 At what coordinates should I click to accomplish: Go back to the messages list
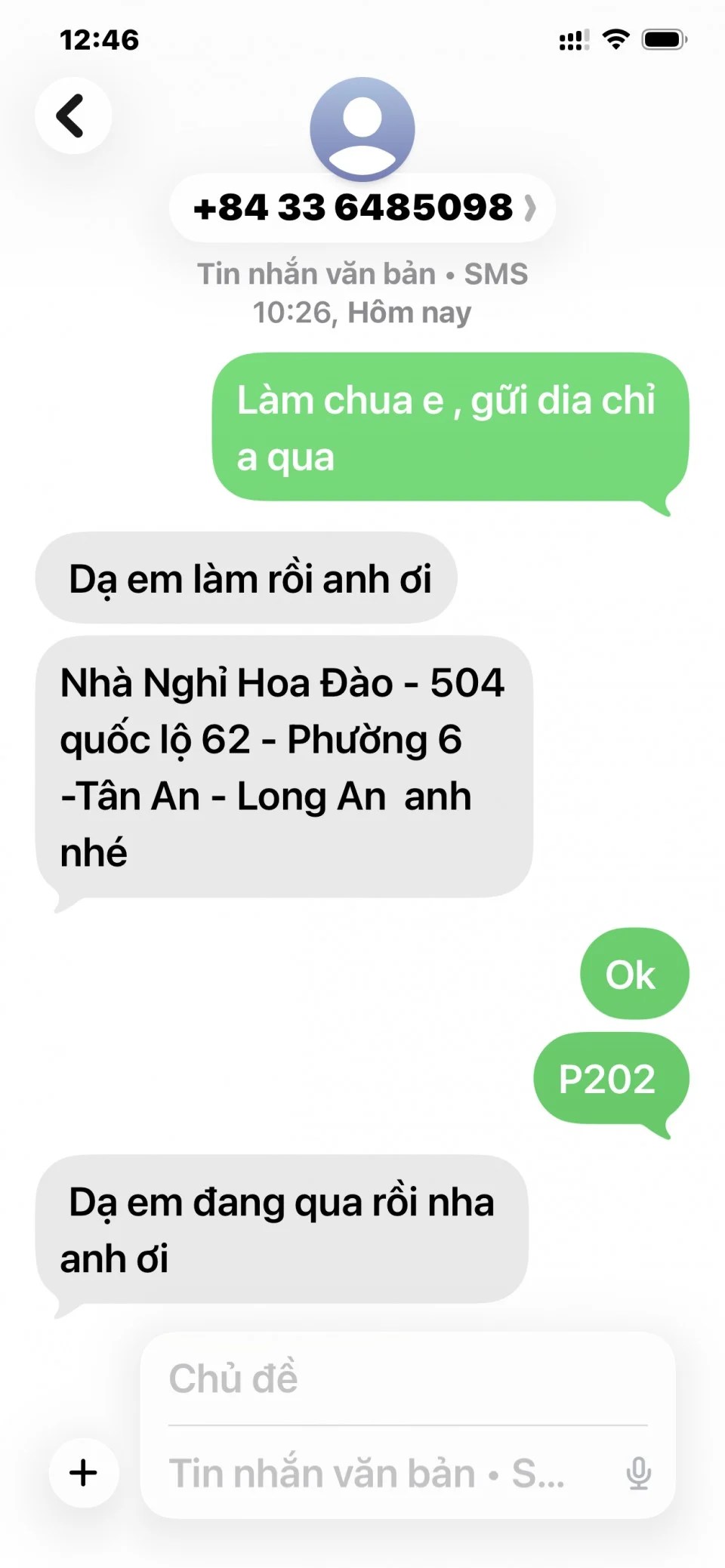pyautogui.click(x=72, y=116)
